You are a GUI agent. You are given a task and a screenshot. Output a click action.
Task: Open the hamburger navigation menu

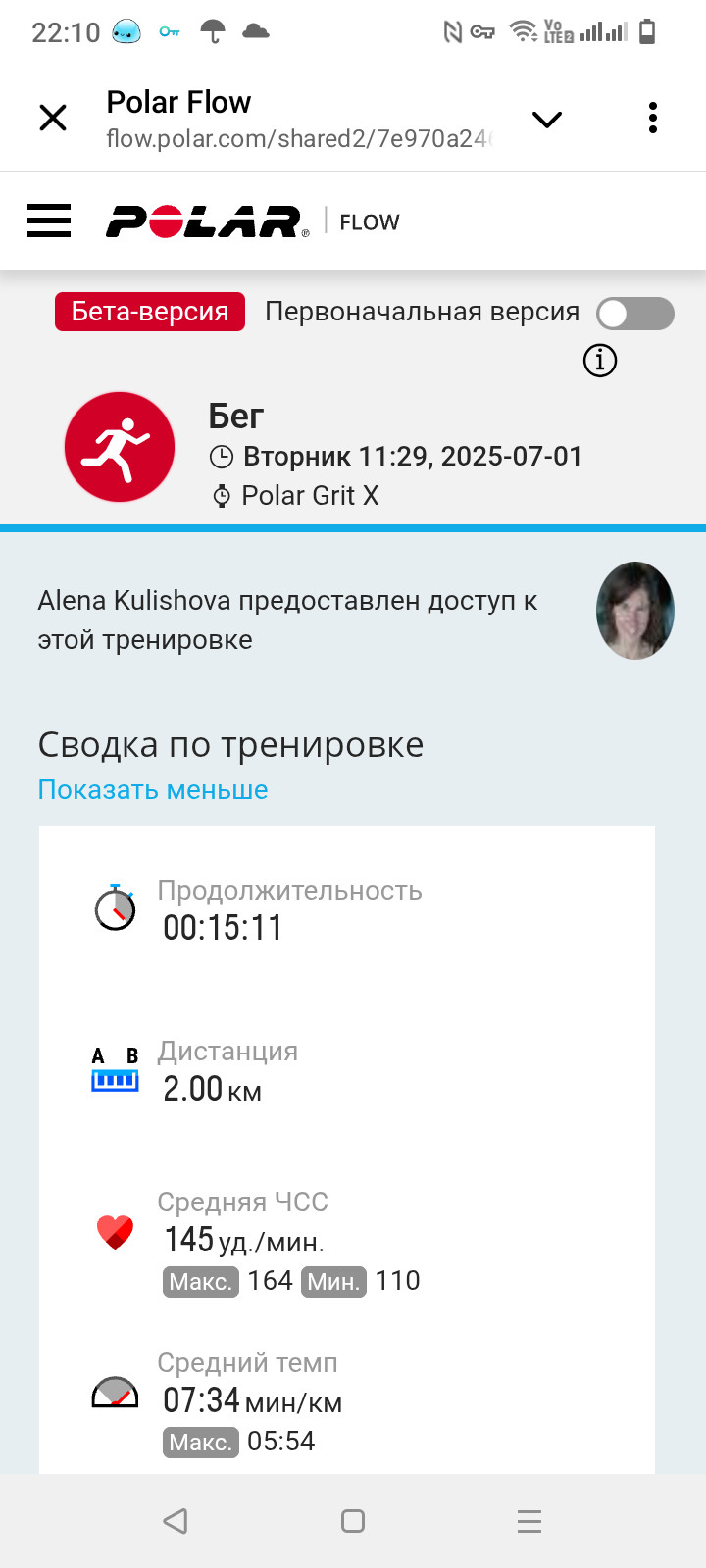click(49, 221)
